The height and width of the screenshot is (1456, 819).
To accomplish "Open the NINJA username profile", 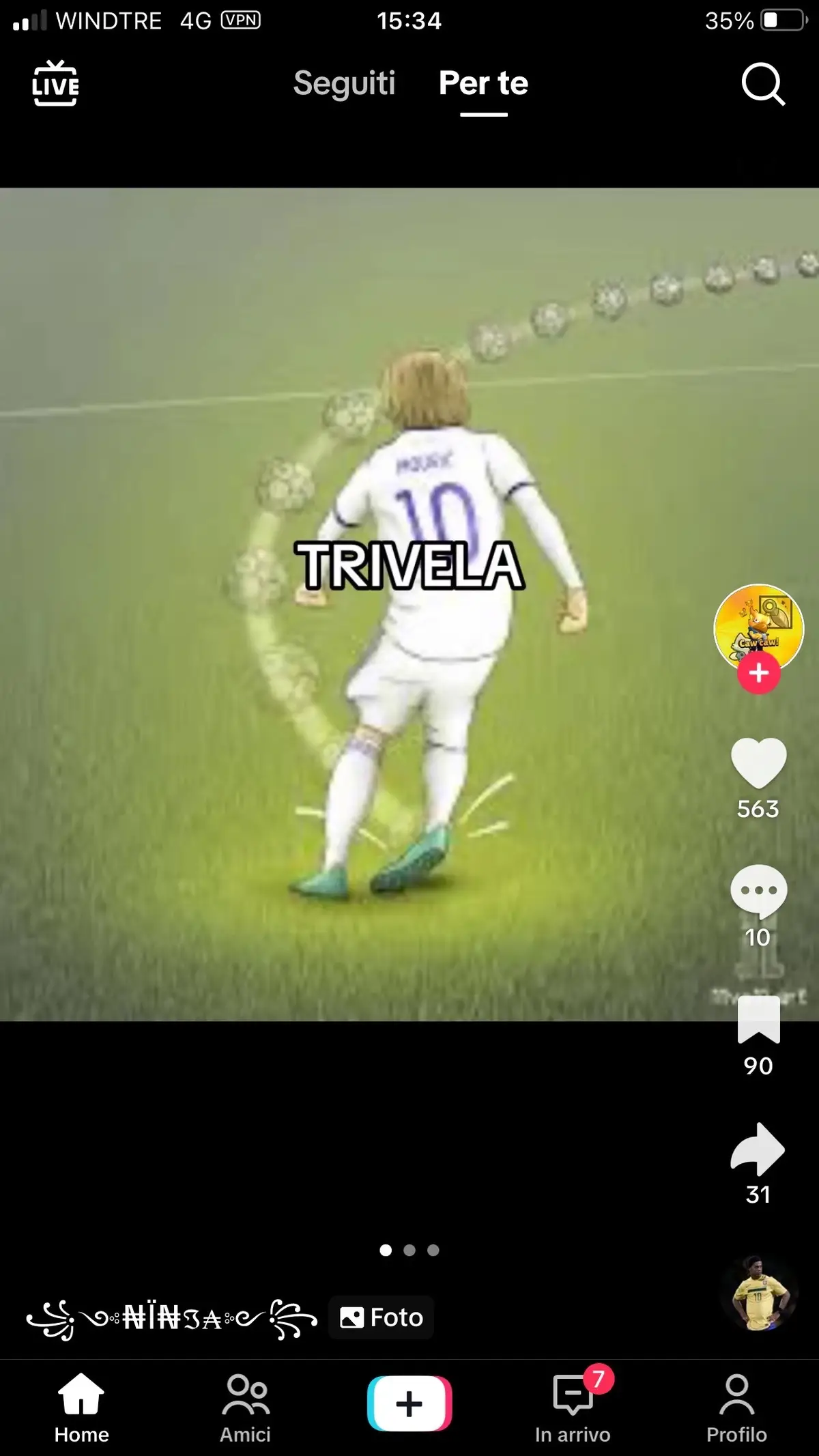I will pos(172,1318).
